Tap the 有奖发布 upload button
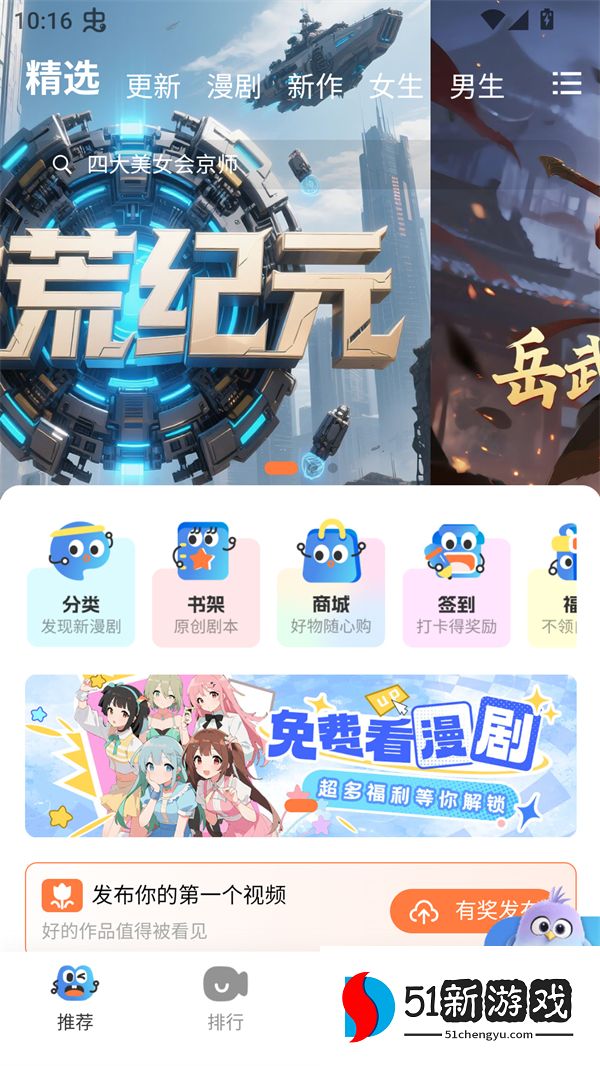 pos(470,910)
